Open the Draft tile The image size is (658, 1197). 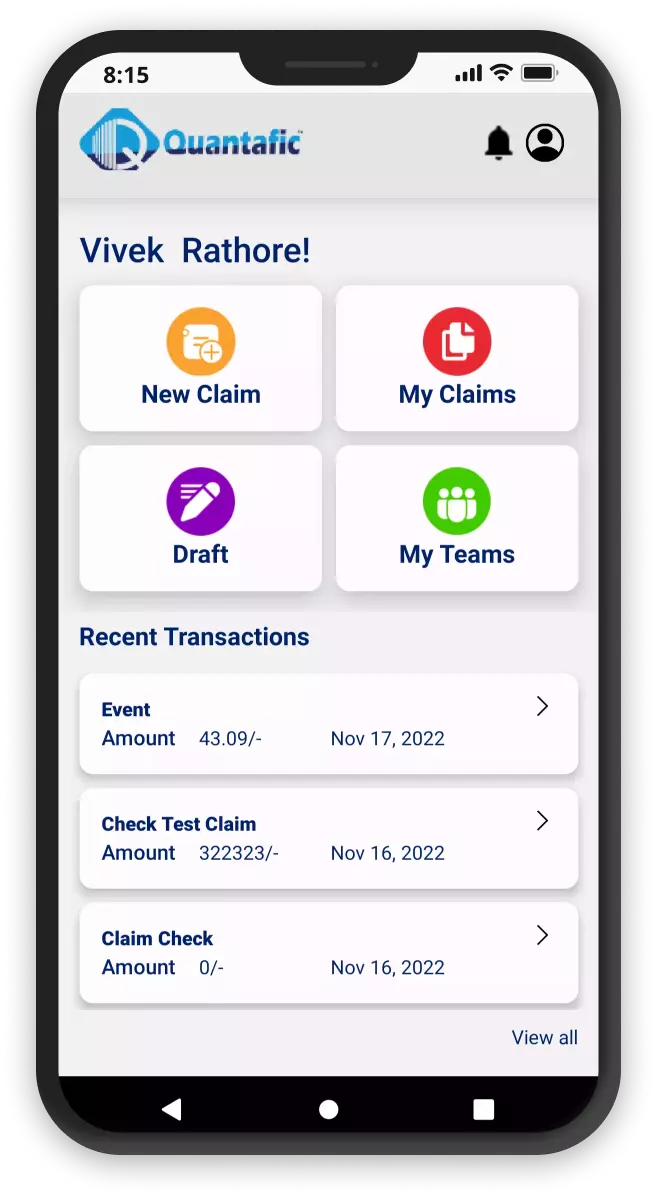pyautogui.click(x=201, y=518)
